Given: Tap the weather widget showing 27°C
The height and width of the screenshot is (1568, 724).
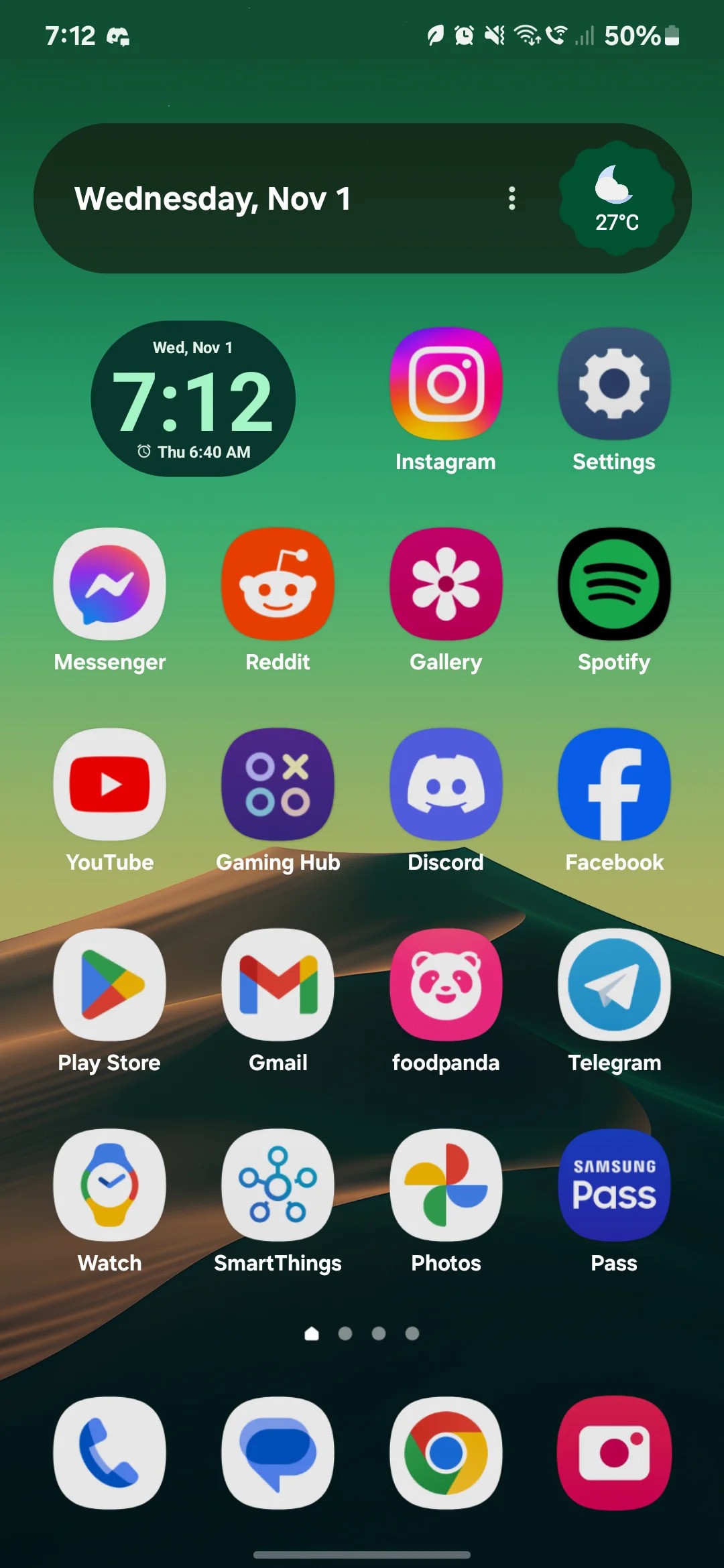Looking at the screenshot, I should point(617,198).
